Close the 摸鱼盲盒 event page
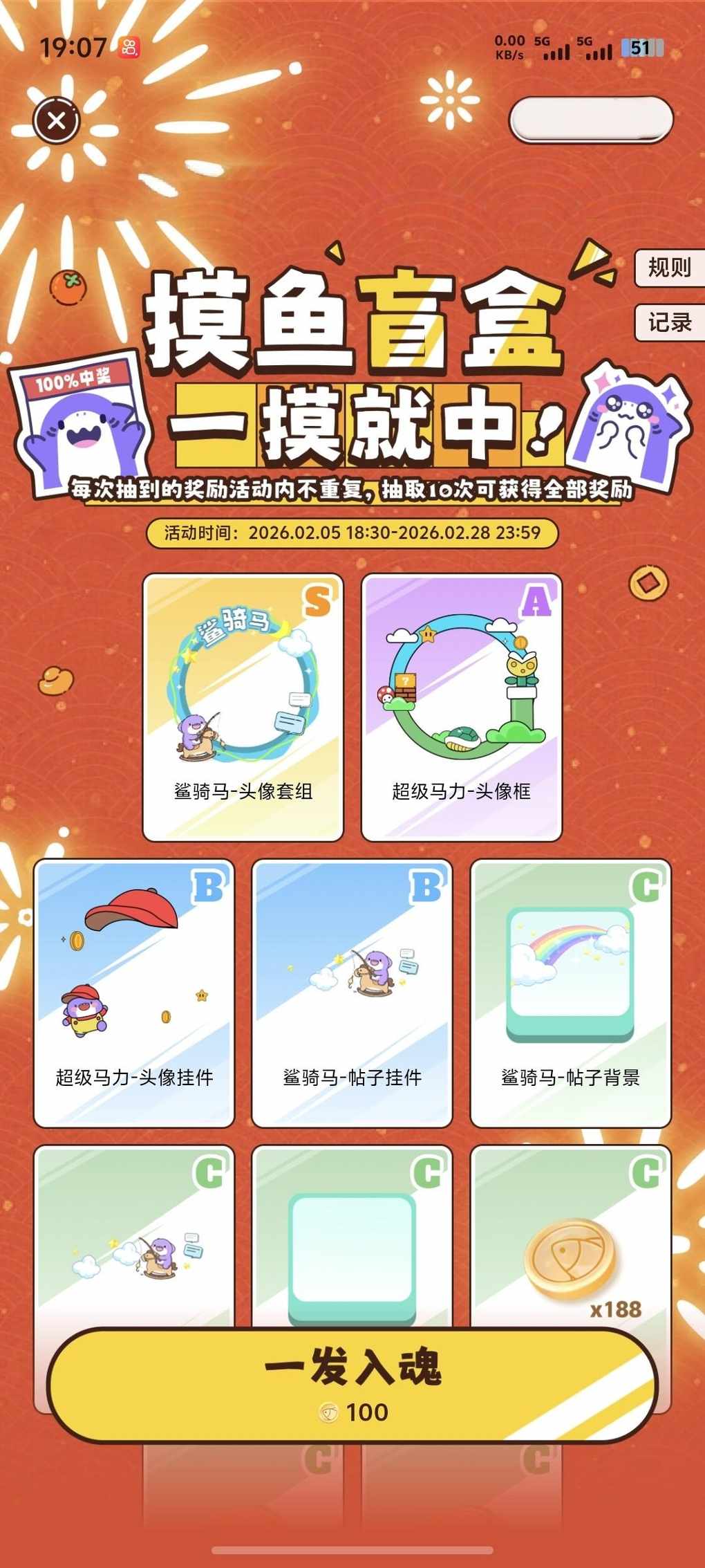705x1568 pixels. coord(57,121)
